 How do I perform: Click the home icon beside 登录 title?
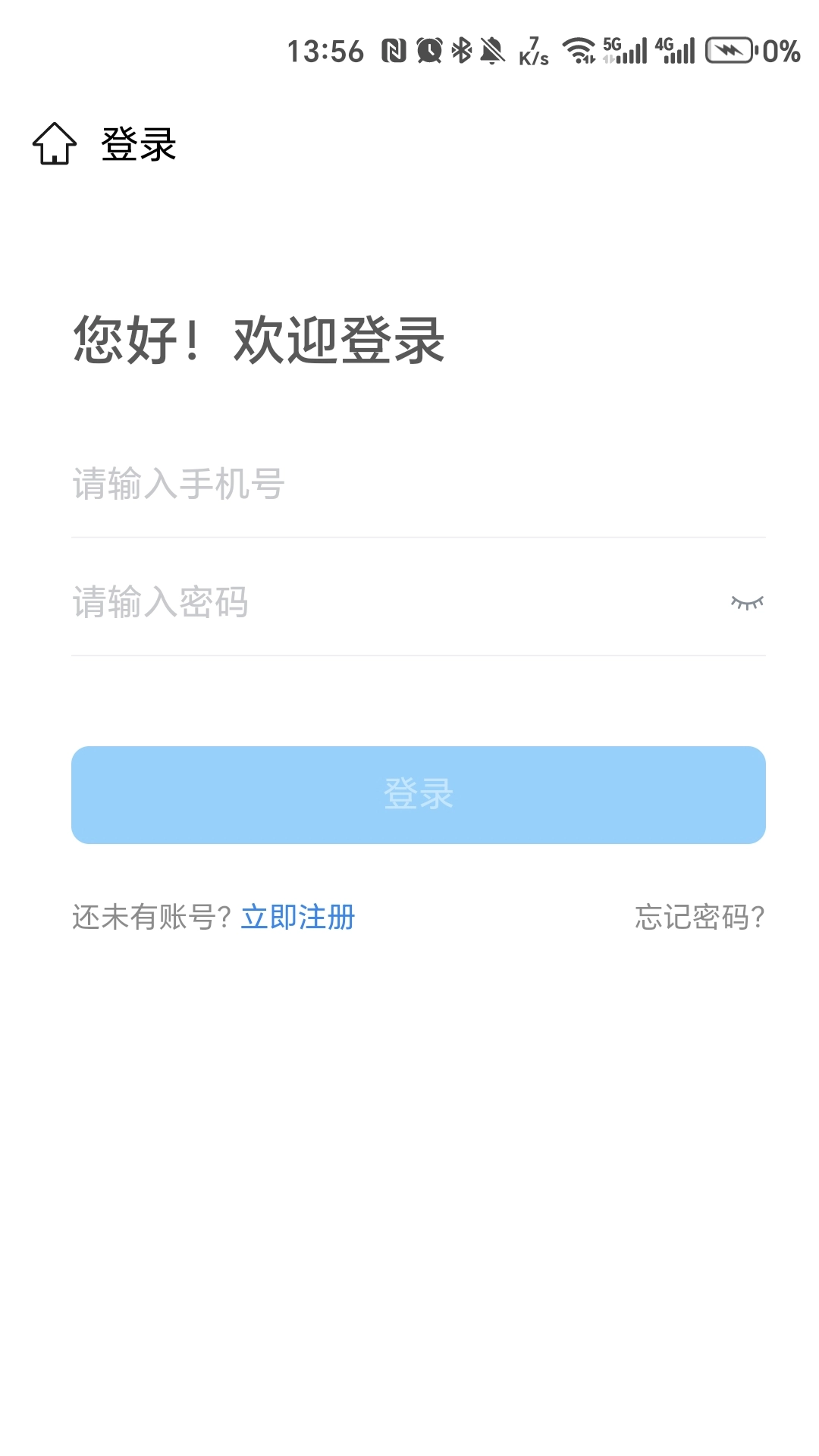[x=55, y=144]
